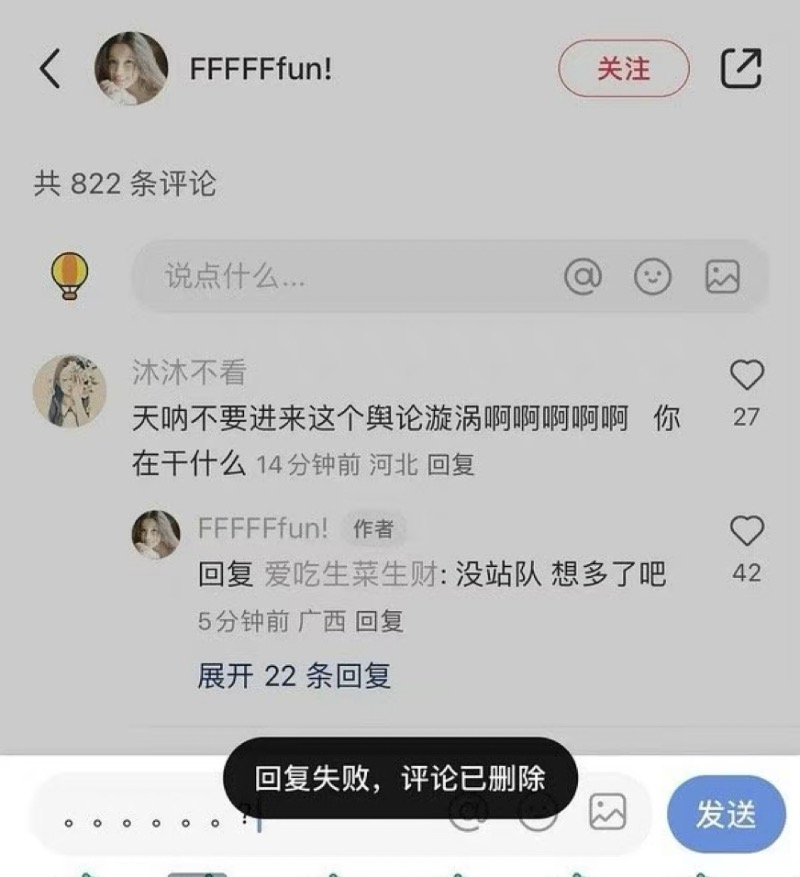800x877 pixels.
Task: Attach an image to the reply being typed
Action: coord(607,811)
